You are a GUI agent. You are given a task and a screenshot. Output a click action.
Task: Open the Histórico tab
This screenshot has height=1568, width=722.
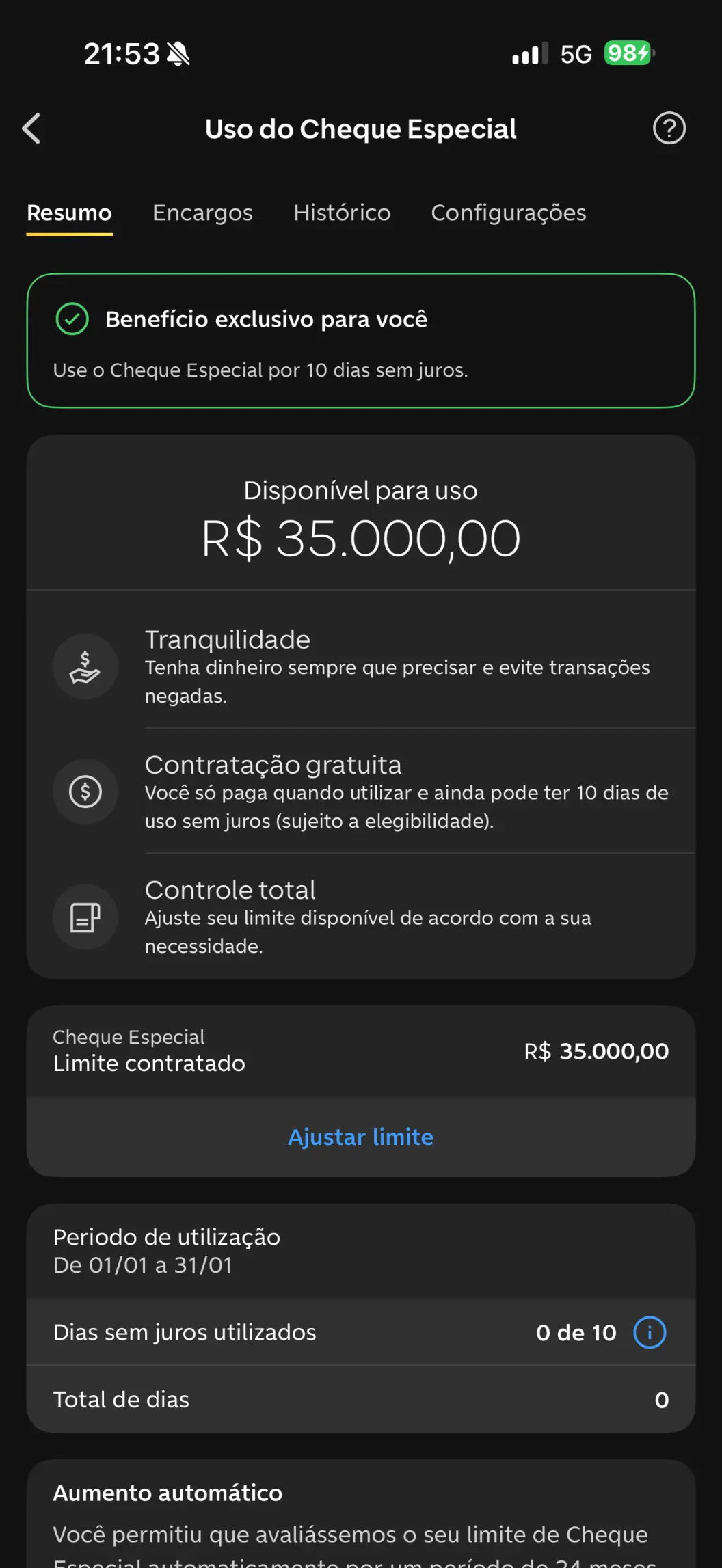341,213
